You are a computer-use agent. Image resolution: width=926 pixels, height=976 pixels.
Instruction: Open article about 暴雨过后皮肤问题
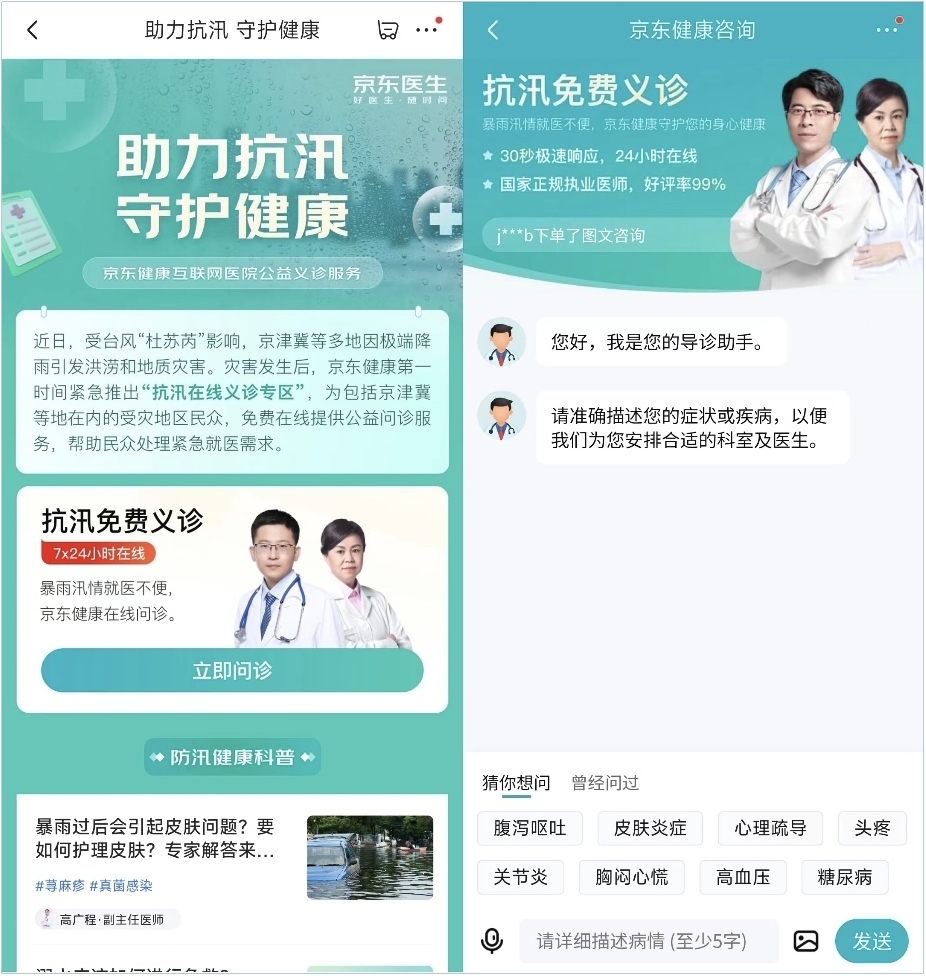point(155,840)
